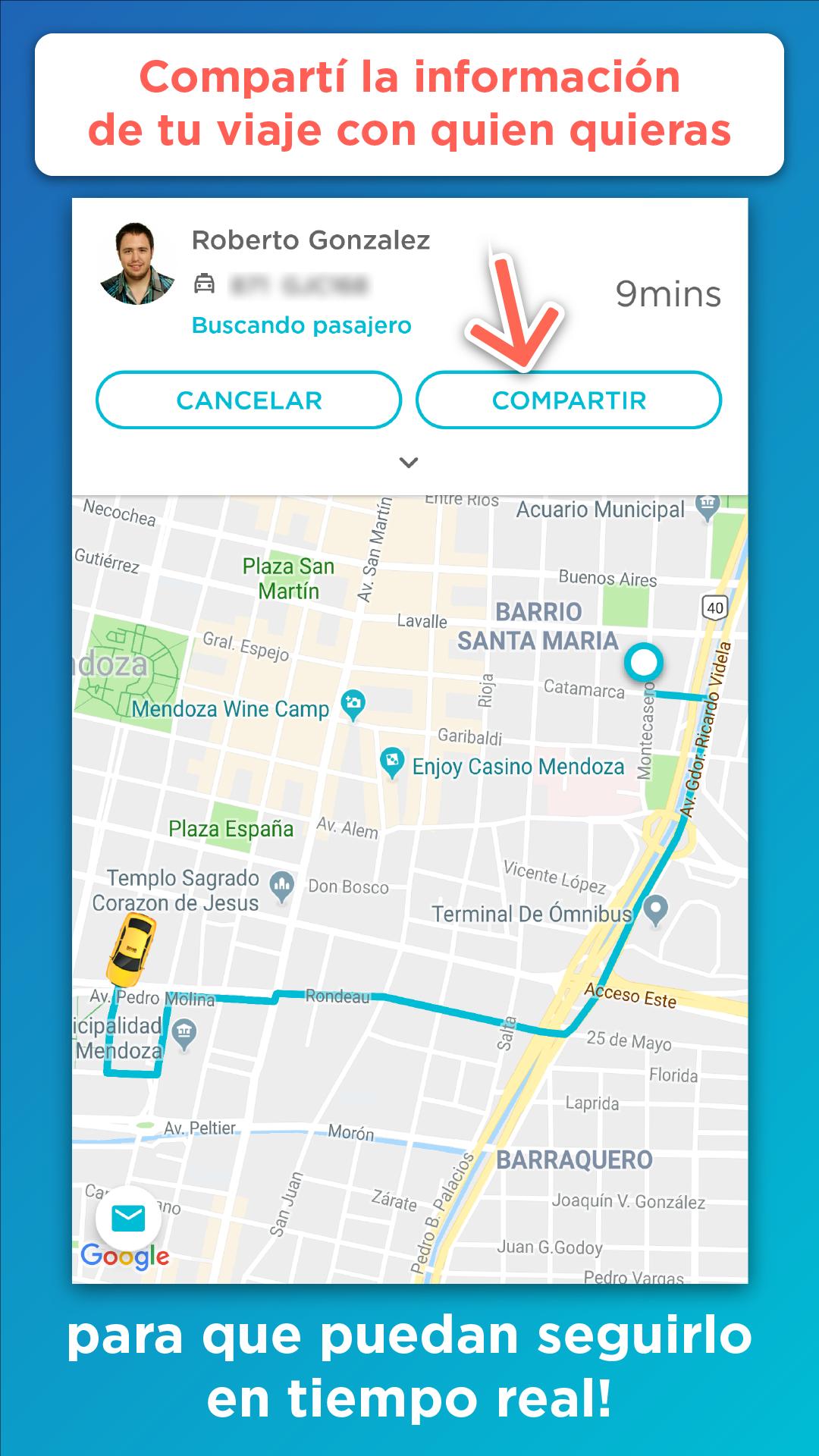Select the car icon next to the license plate
The image size is (819, 1456).
coord(203,281)
